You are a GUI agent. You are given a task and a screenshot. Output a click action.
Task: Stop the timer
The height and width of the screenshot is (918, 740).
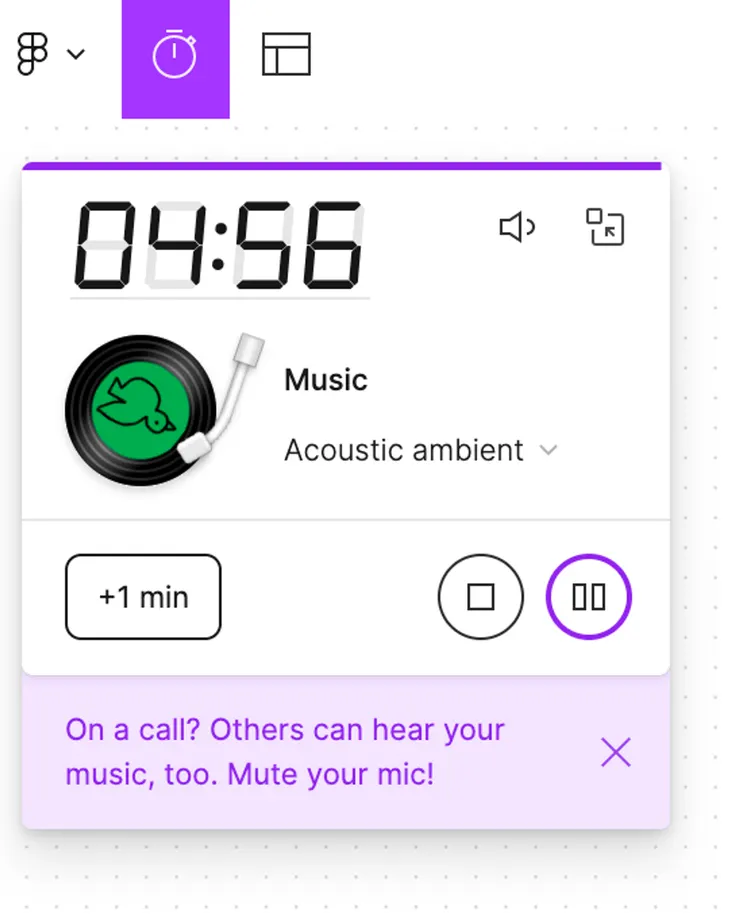click(x=481, y=597)
